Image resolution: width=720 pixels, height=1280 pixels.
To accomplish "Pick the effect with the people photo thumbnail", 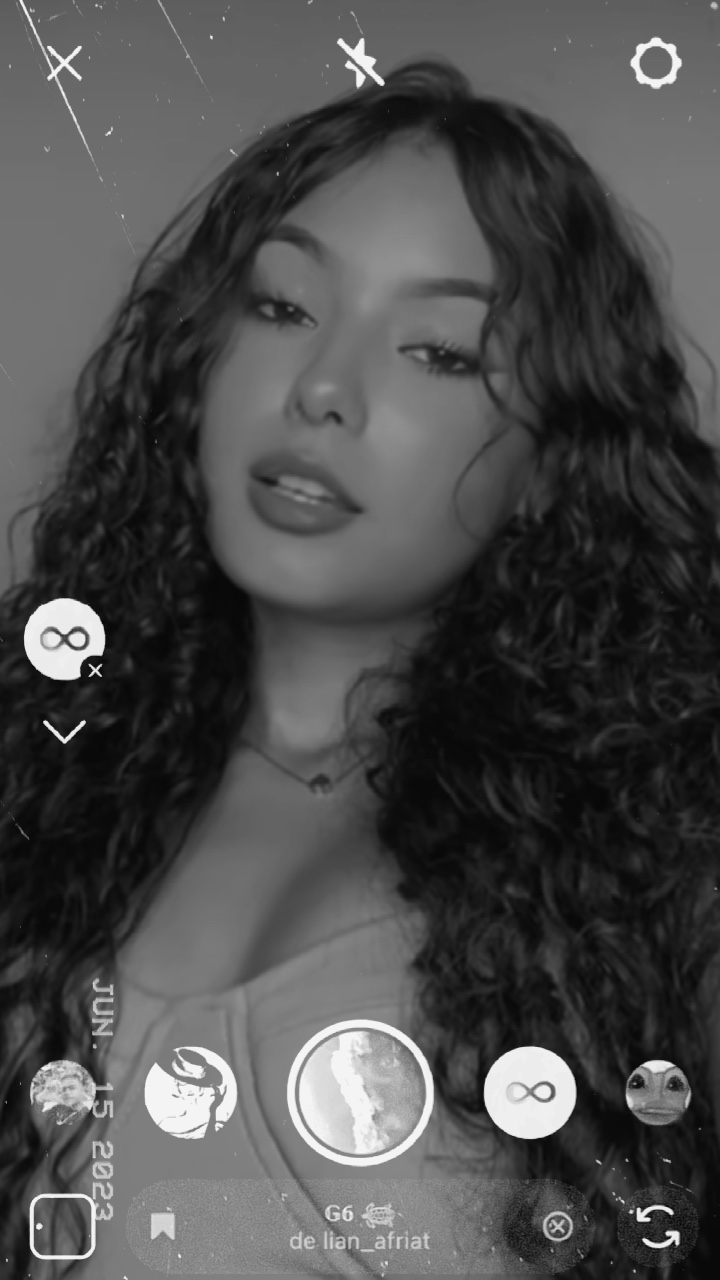I will tap(62, 1092).
